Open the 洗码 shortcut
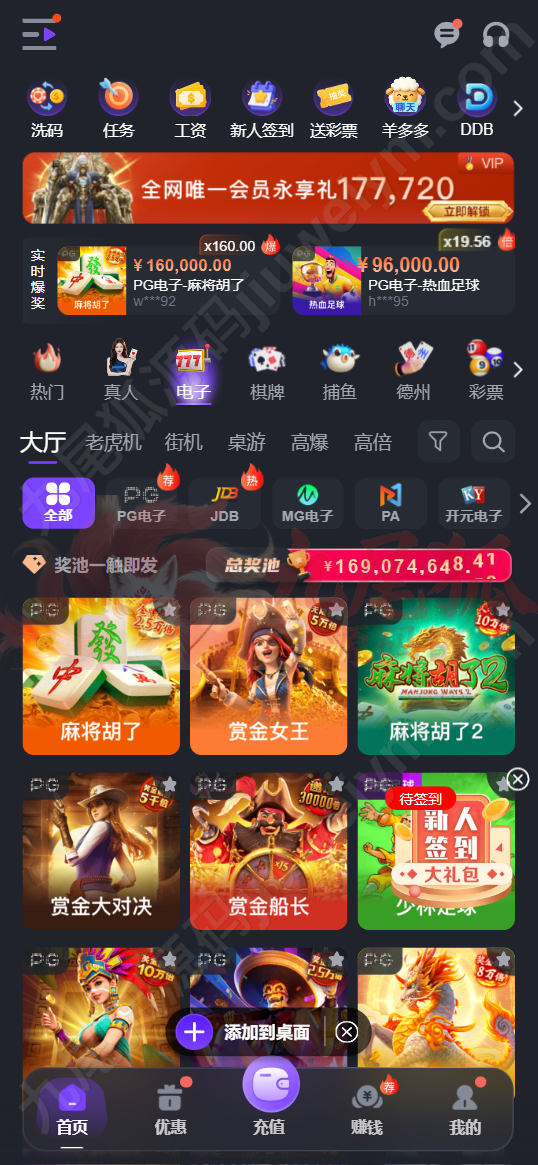Viewport: 538px width, 1165px height. point(47,109)
